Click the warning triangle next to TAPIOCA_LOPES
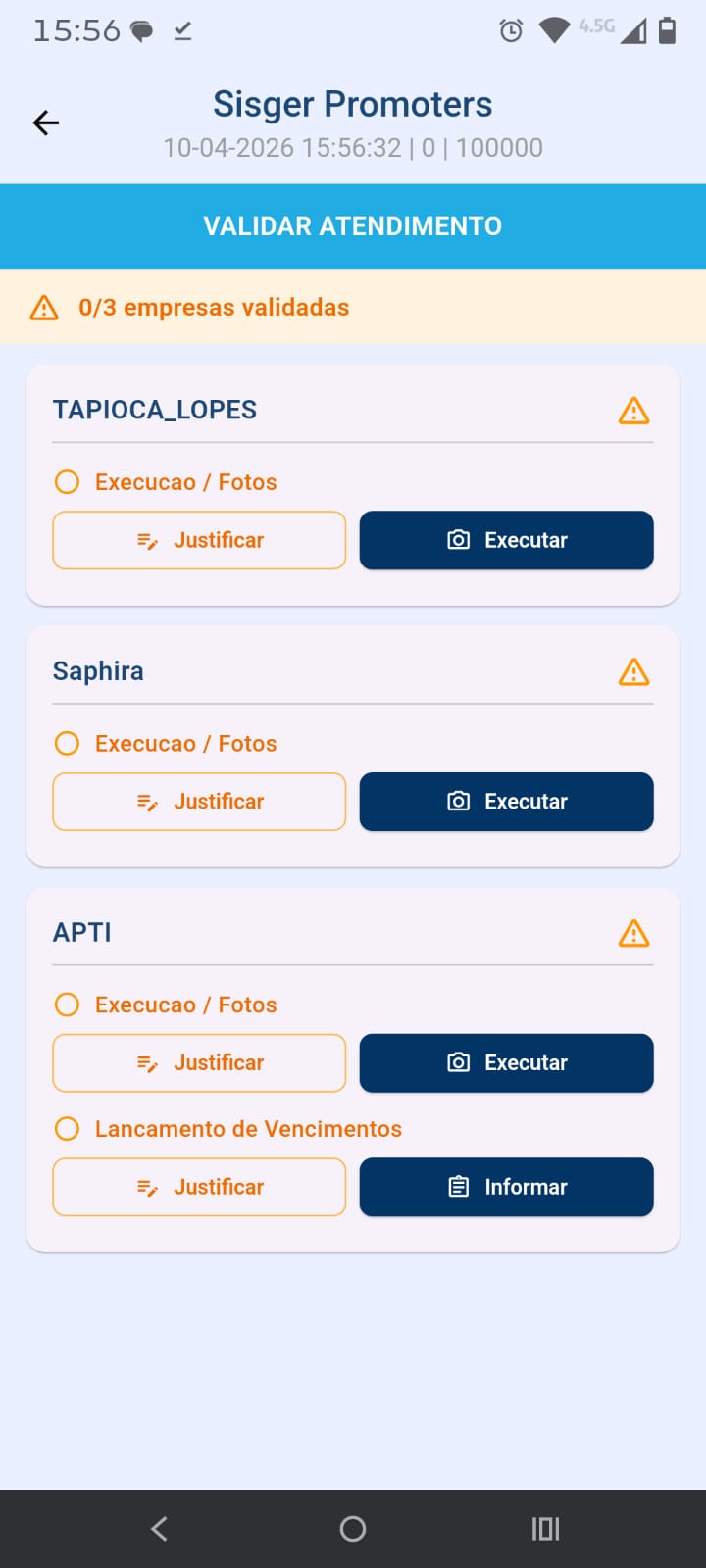706x1568 pixels. click(x=634, y=411)
